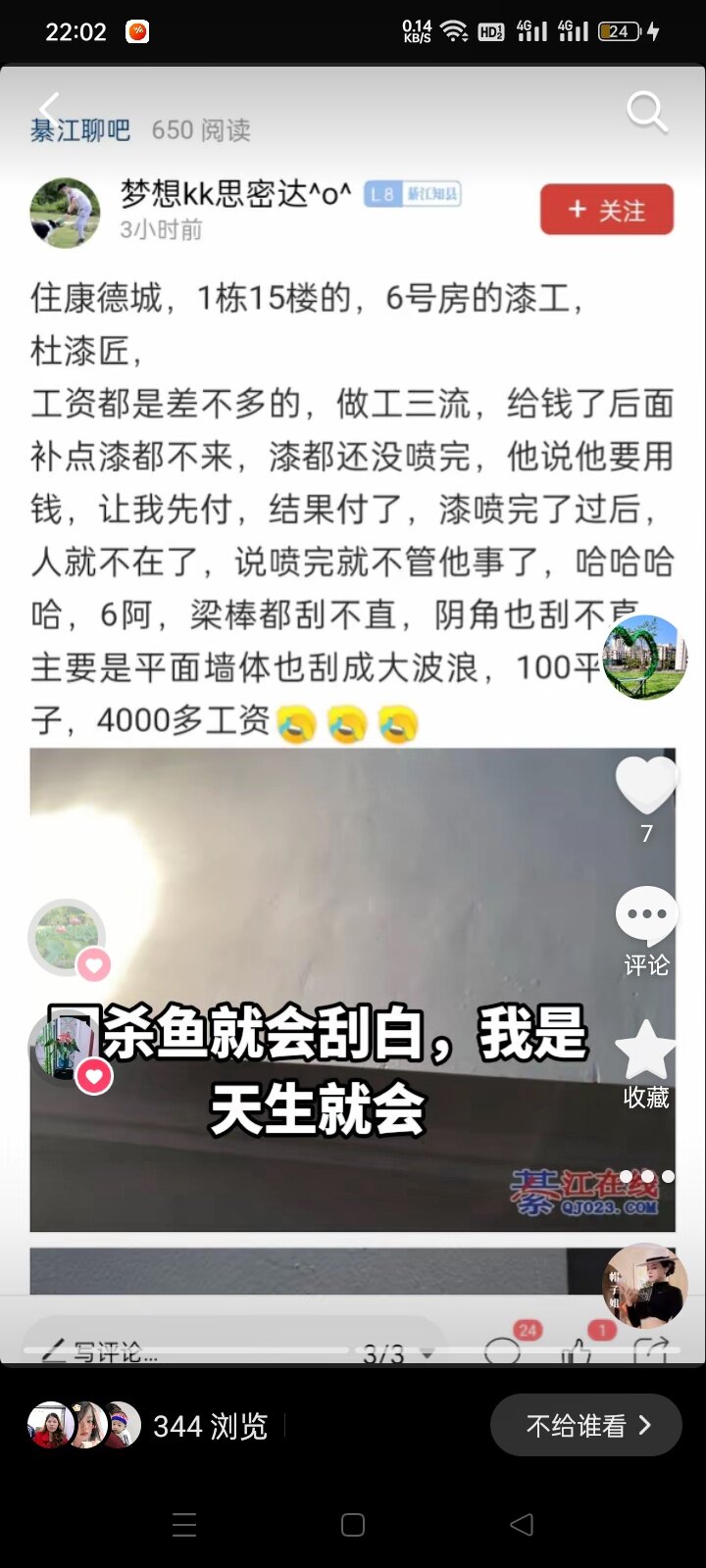Tap the system back triangle
This screenshot has width=706, height=1568.
tap(522, 1525)
